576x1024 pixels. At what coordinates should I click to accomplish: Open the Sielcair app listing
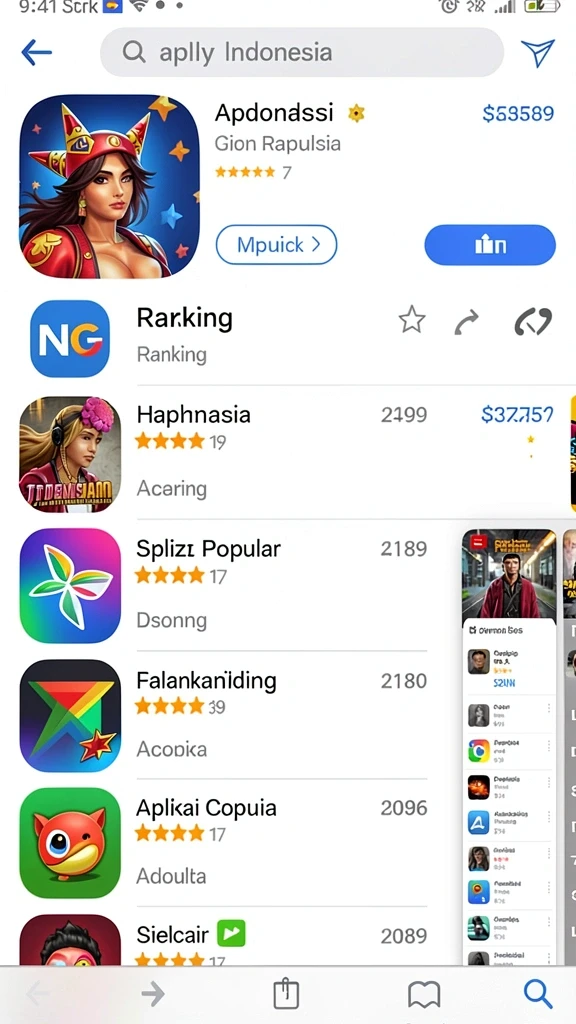coord(223,939)
